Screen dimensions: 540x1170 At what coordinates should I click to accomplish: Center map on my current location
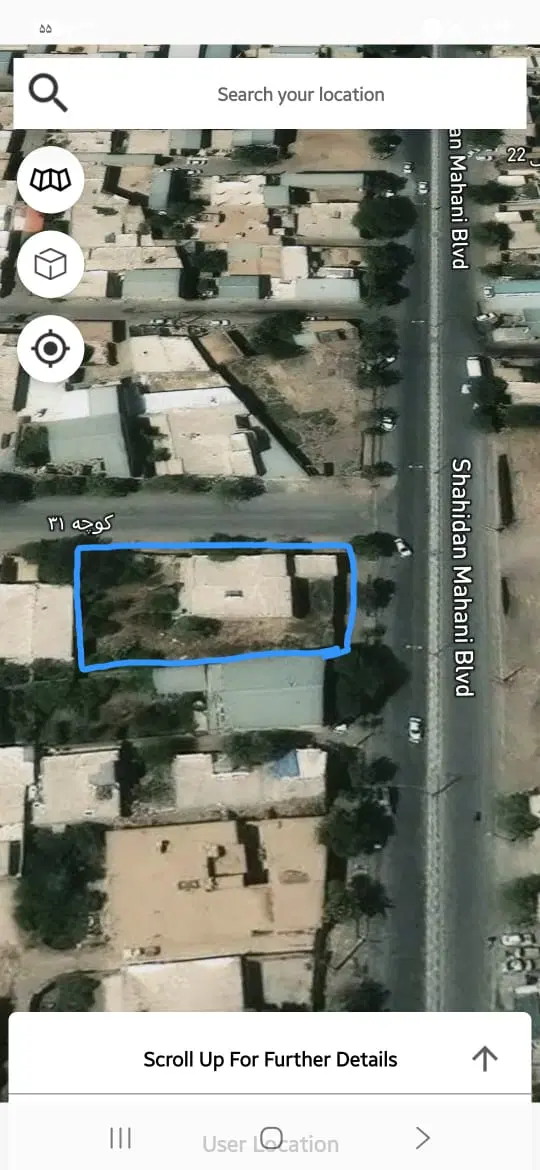(51, 348)
